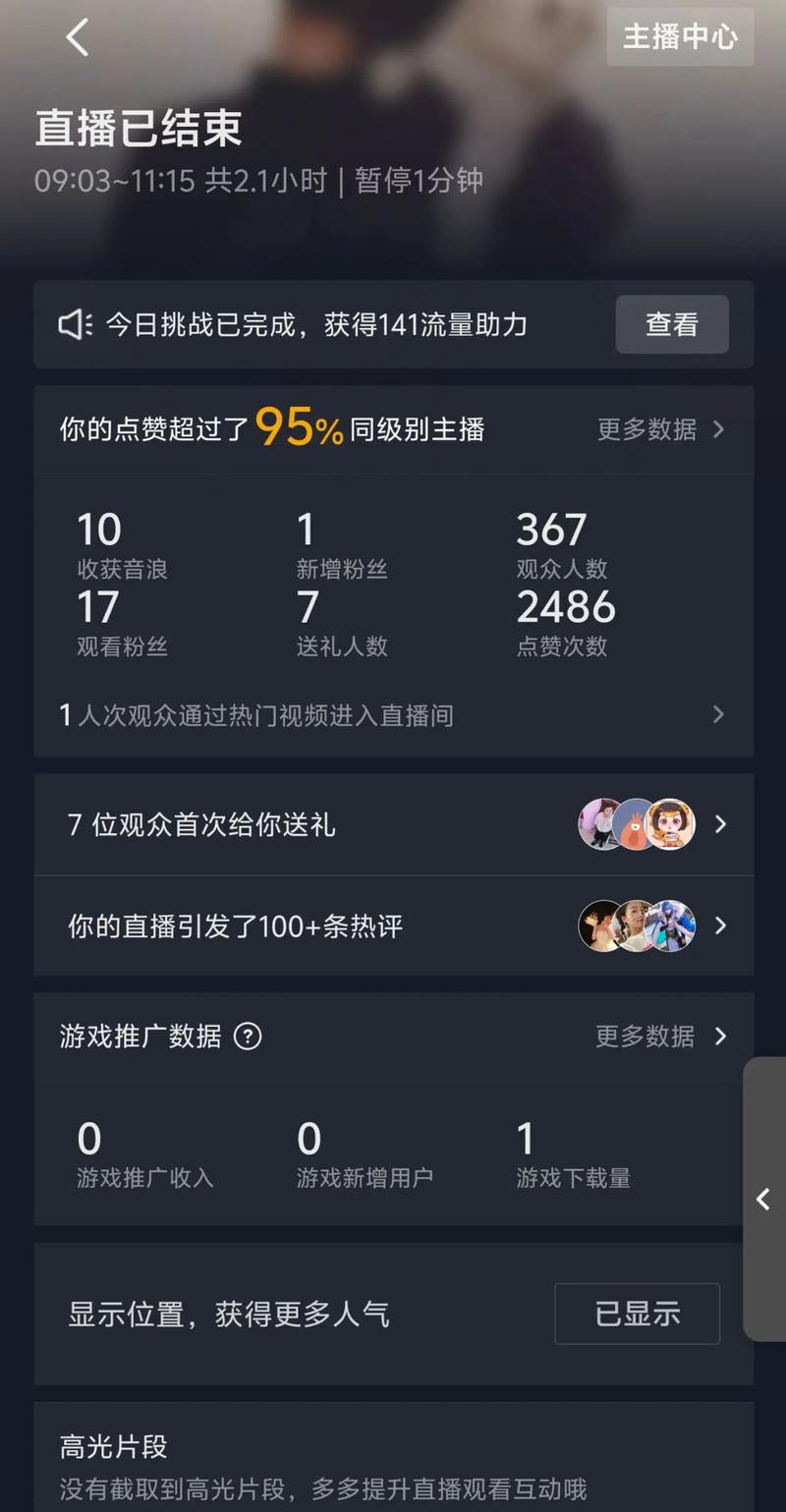Image resolution: width=786 pixels, height=1512 pixels.
Task: Tap the 已显示 location button
Action: click(637, 1314)
